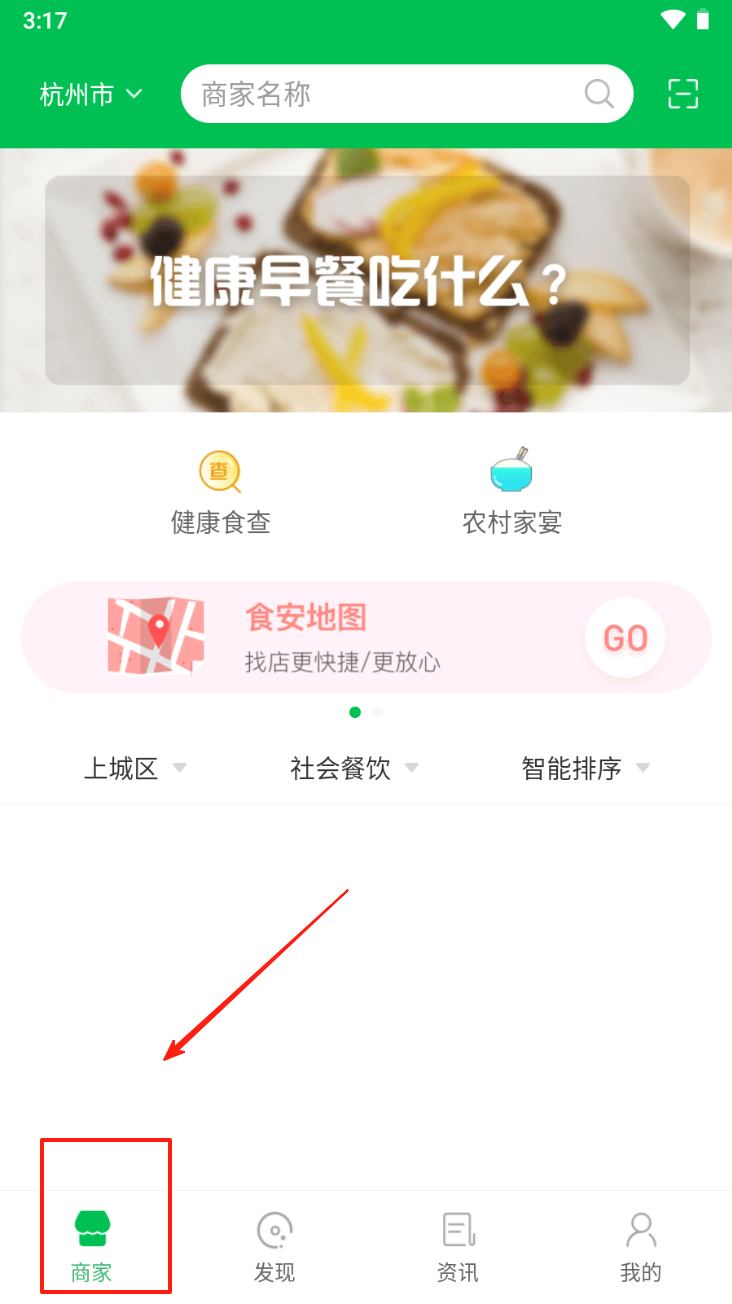This screenshot has width=732, height=1304.
Task: Switch to the 资讯 tab
Action: coord(458,1246)
